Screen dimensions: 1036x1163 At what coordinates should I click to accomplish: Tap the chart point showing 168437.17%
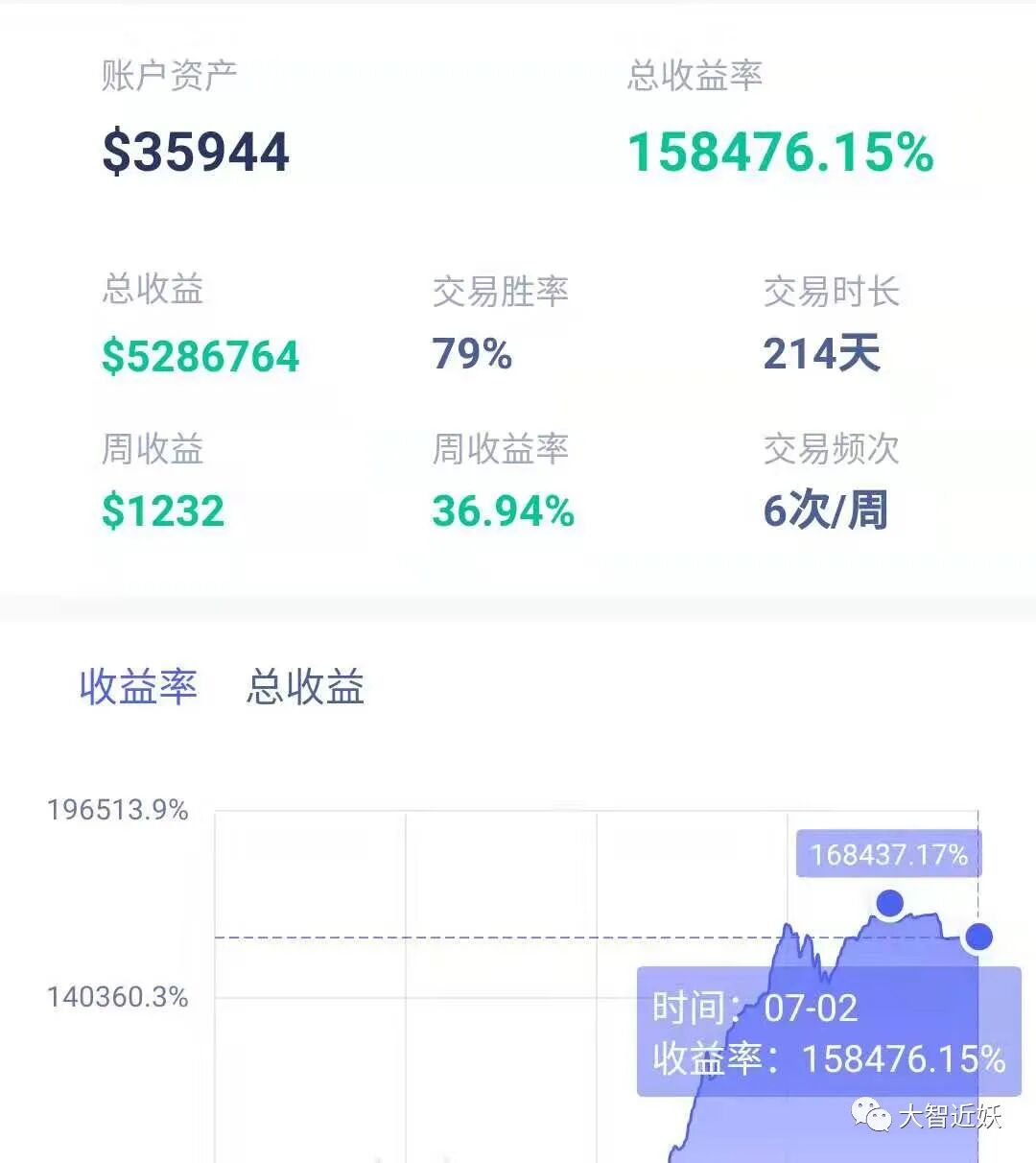[890, 903]
